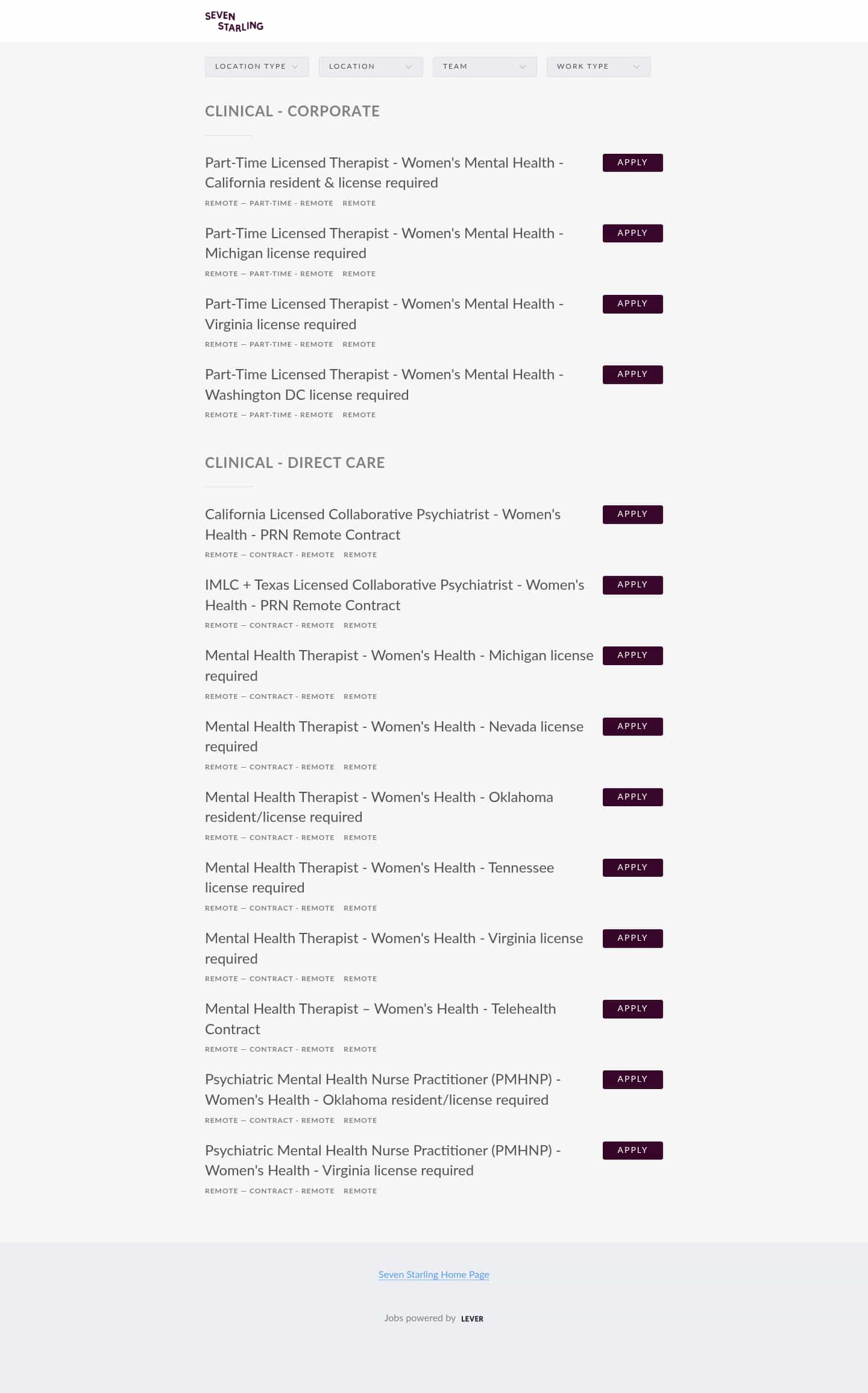Expand the Location Type filter dropdown

(x=257, y=66)
